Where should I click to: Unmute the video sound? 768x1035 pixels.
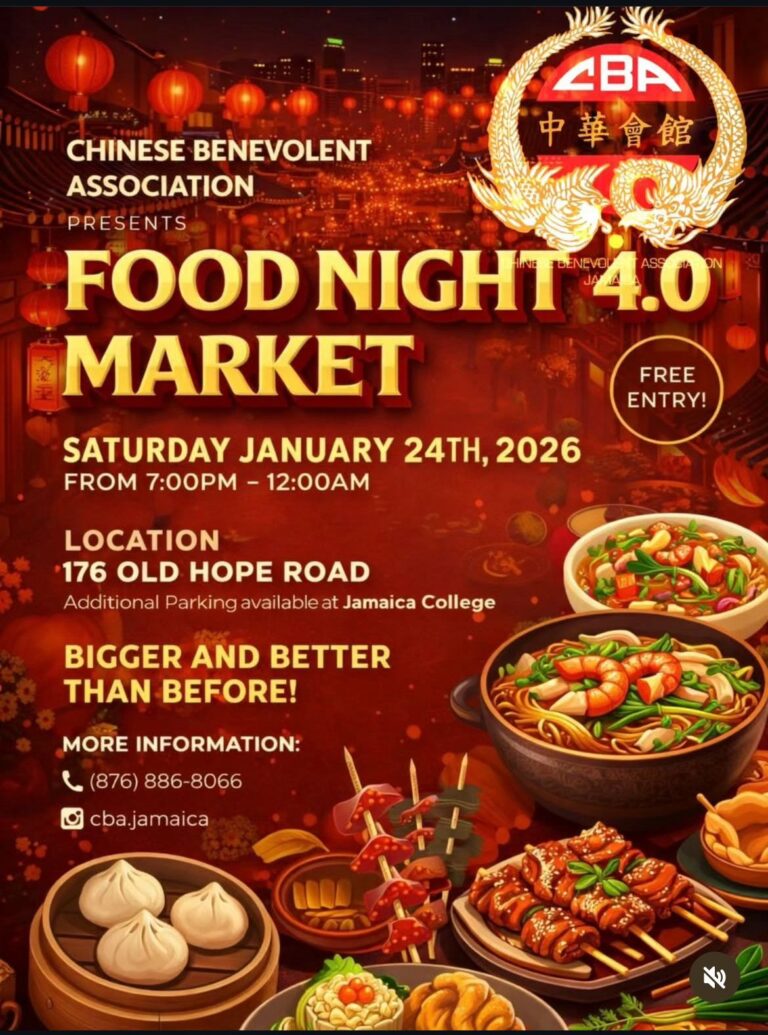(x=714, y=978)
